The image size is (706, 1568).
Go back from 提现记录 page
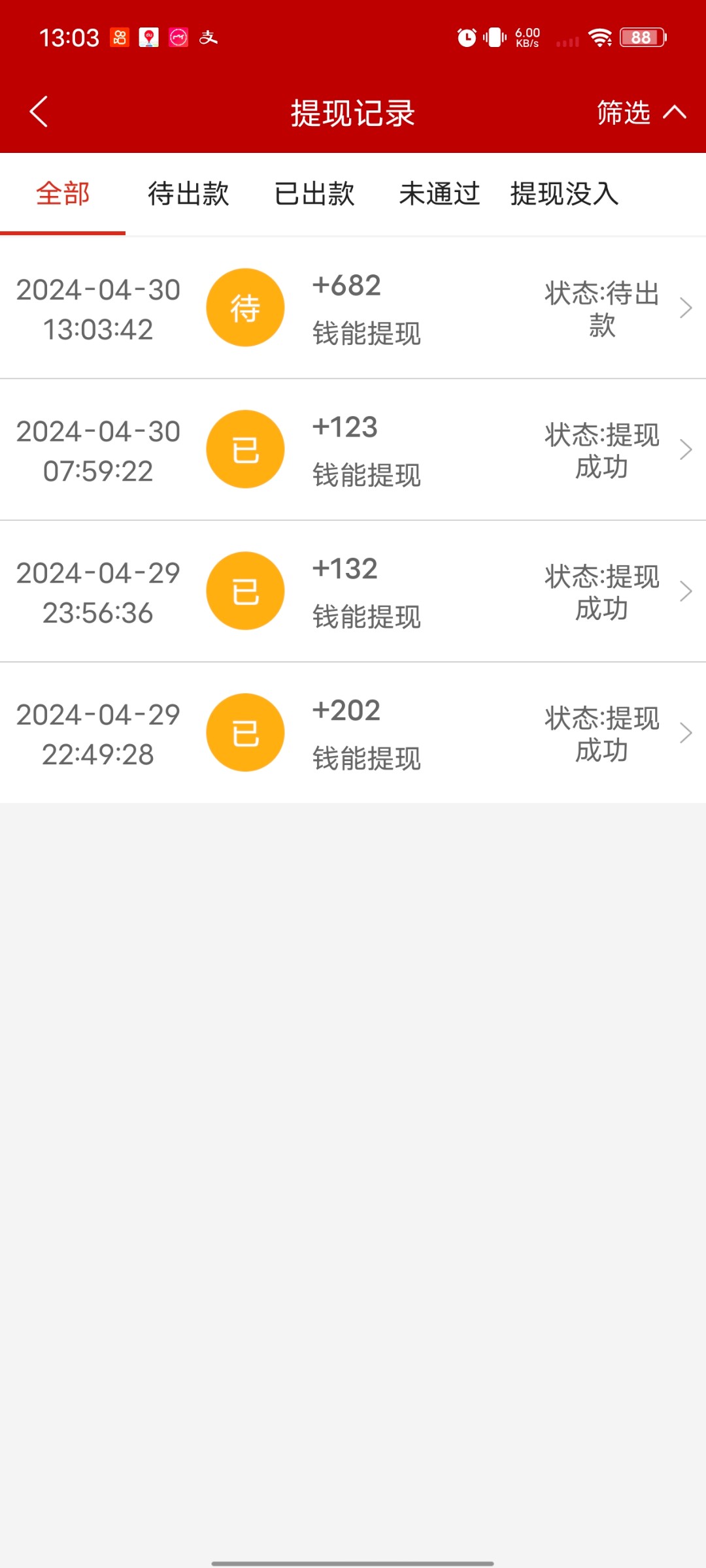(39, 112)
